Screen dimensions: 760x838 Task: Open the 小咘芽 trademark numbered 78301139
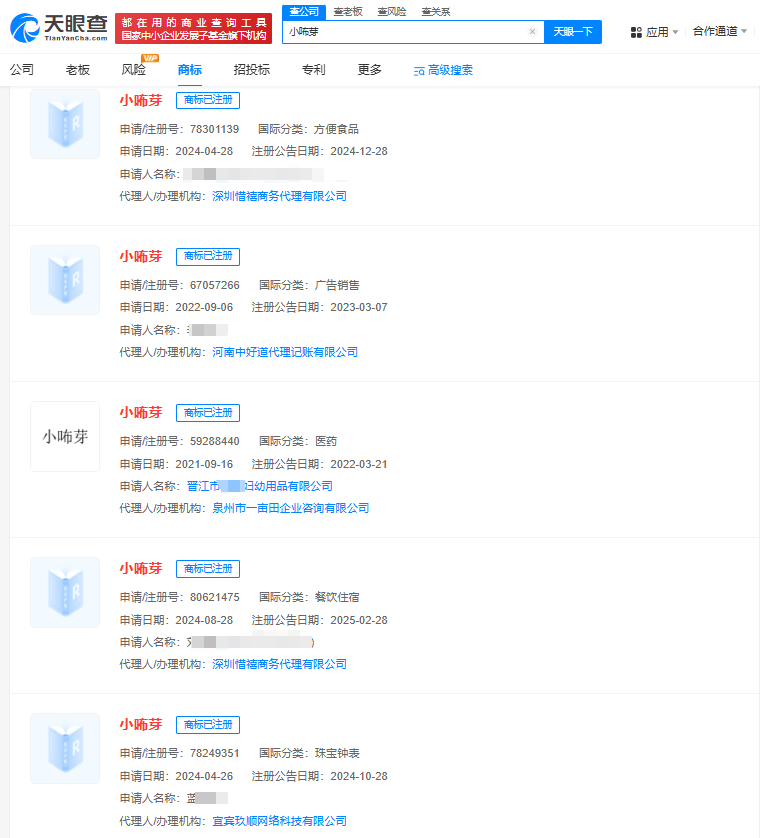click(x=141, y=100)
